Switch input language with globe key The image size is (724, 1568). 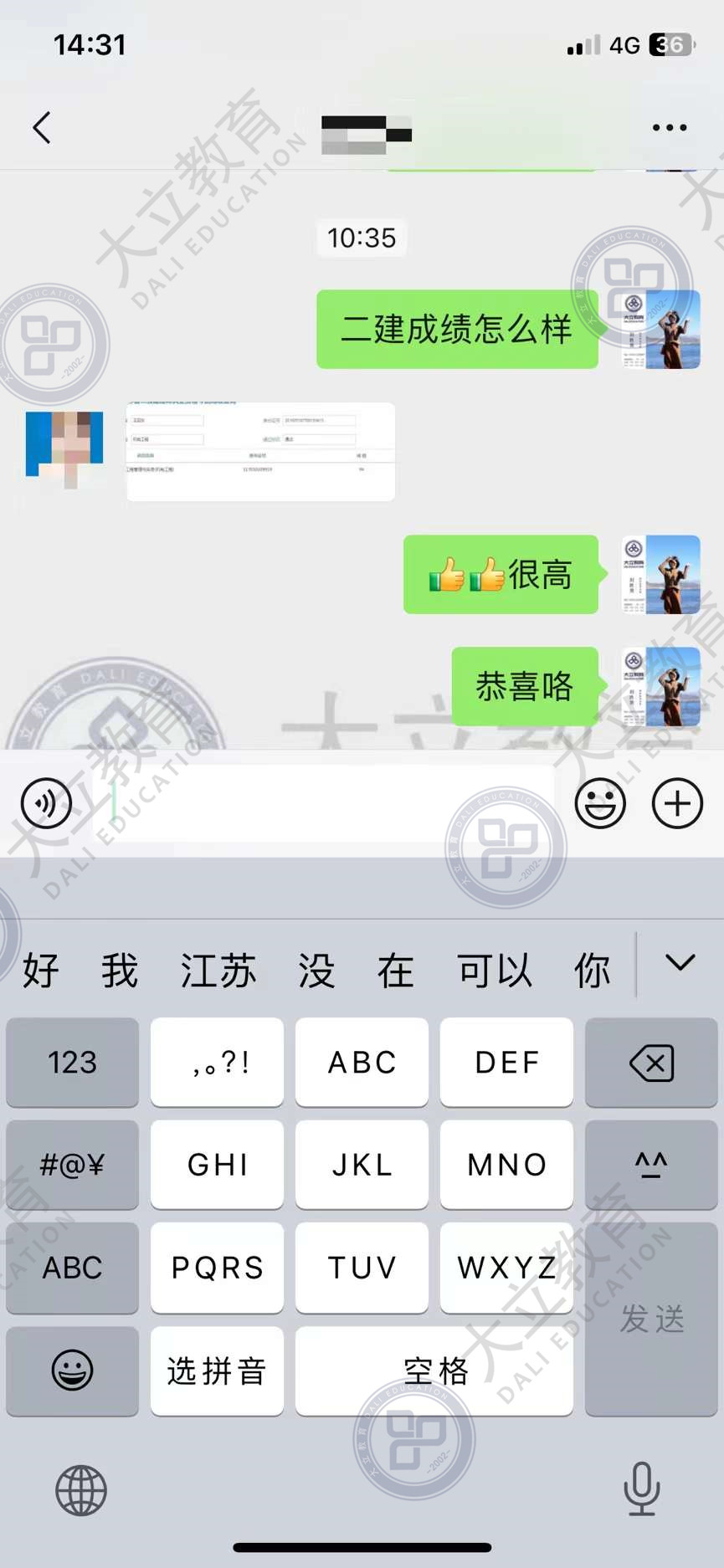(80, 1490)
